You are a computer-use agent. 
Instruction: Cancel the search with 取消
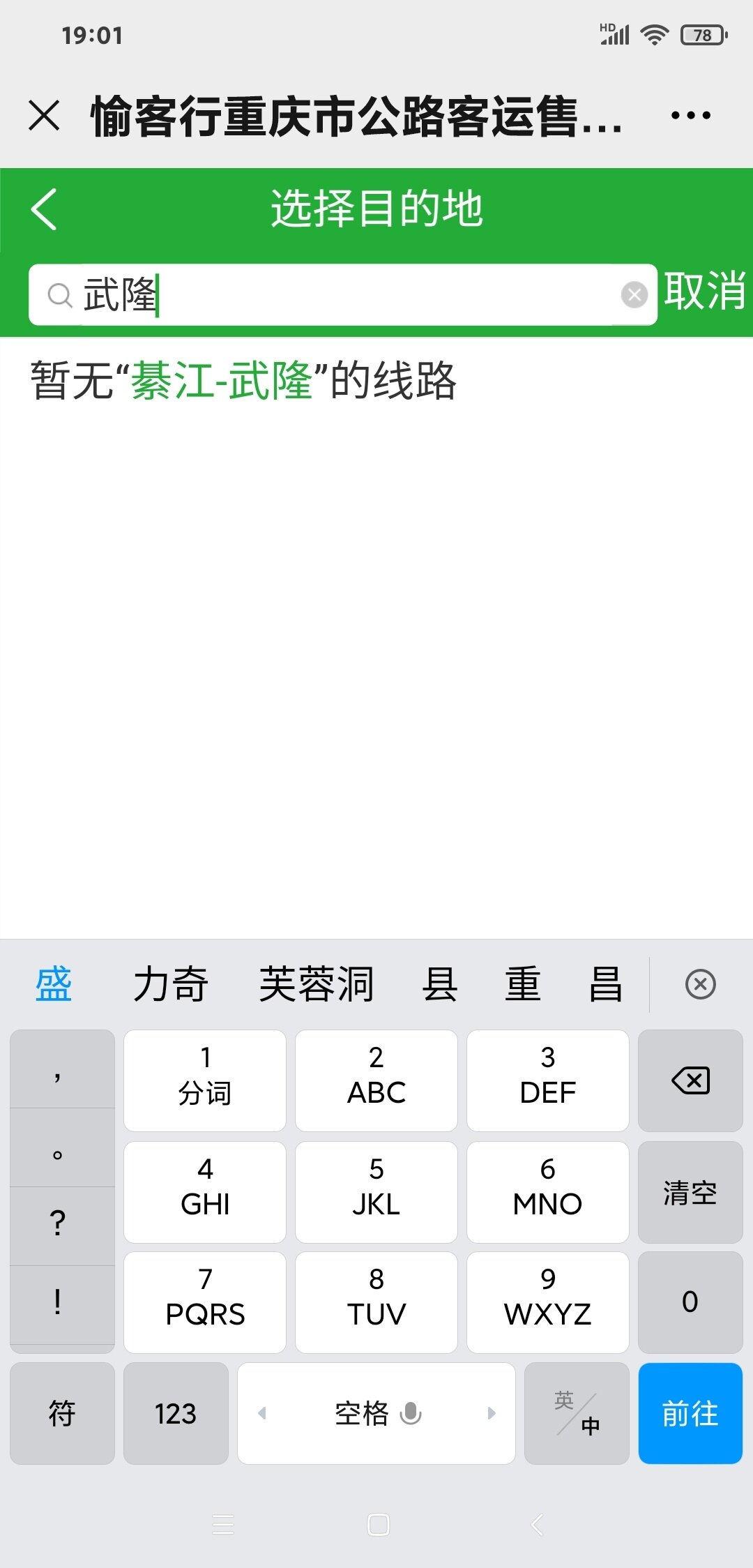[704, 291]
